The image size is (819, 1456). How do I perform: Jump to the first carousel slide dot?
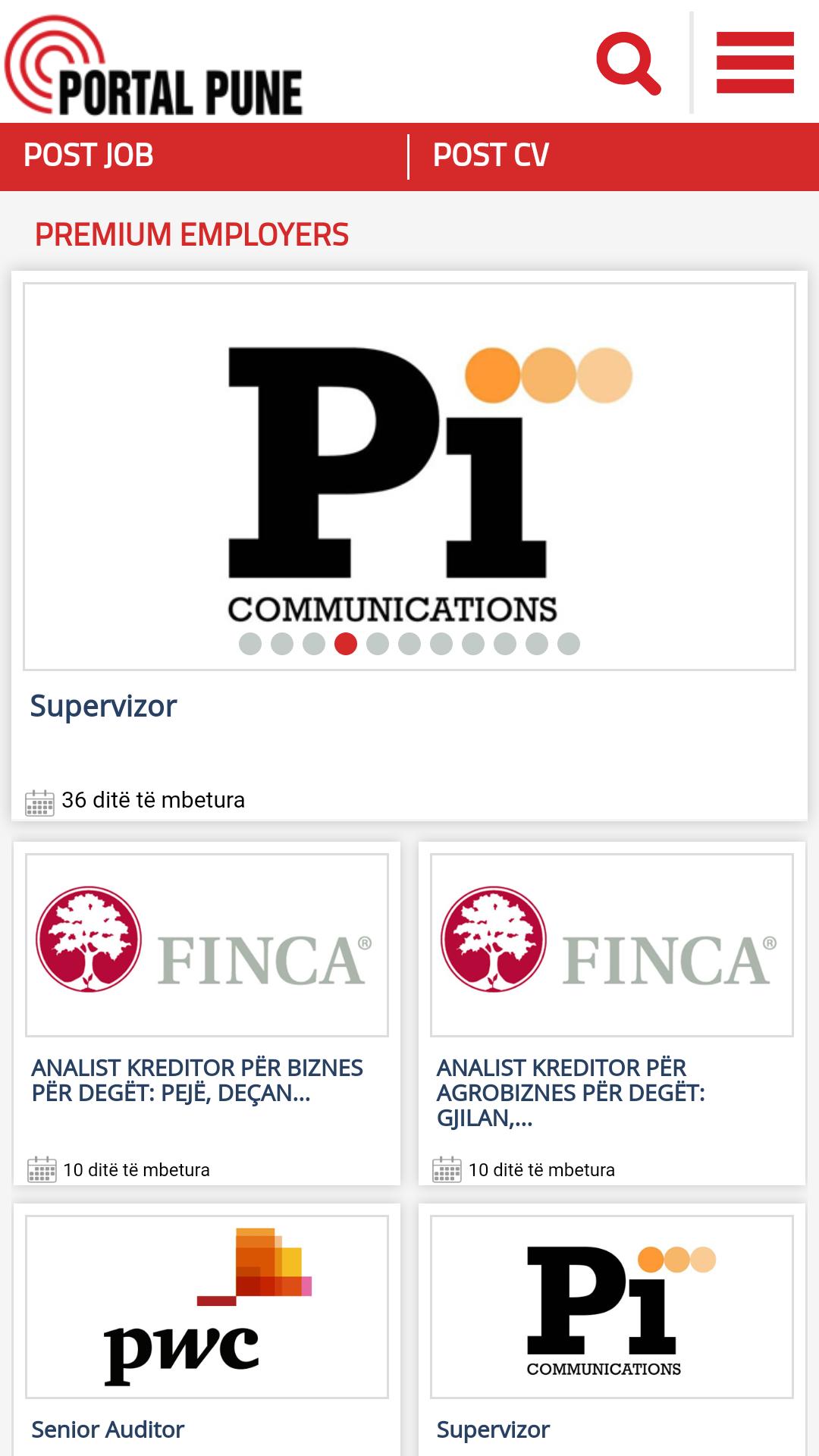(x=250, y=644)
